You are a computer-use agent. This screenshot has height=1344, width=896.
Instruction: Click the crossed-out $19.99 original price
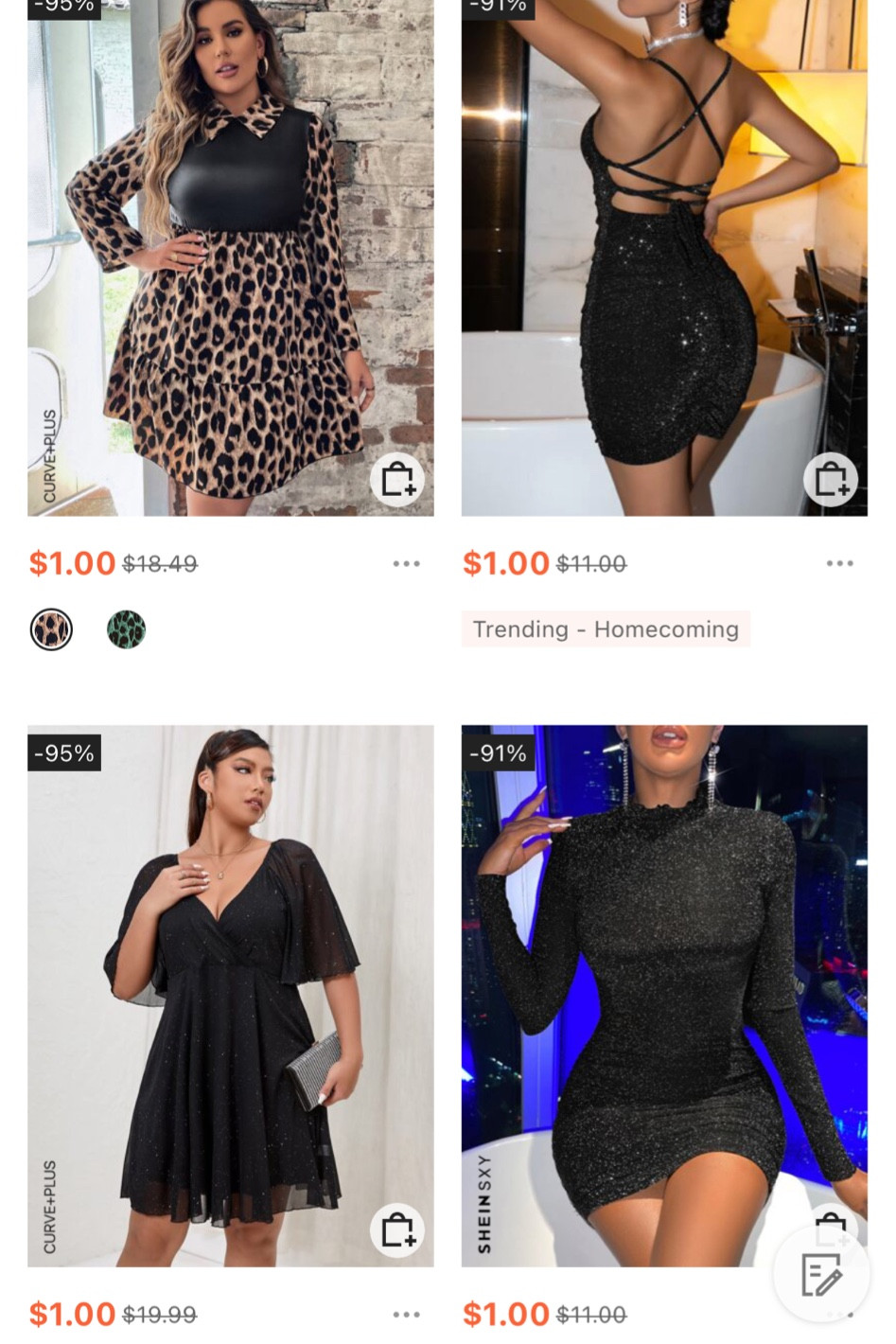[x=159, y=1314]
